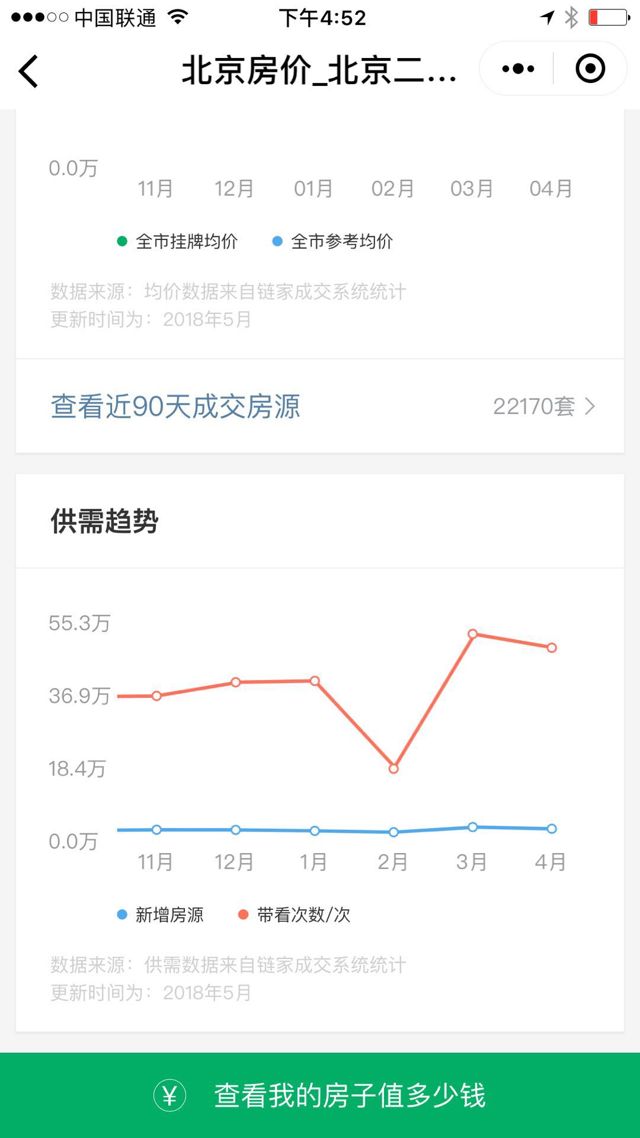
Task: Toggle 全市参考均价 legend series
Action: (x=332, y=241)
